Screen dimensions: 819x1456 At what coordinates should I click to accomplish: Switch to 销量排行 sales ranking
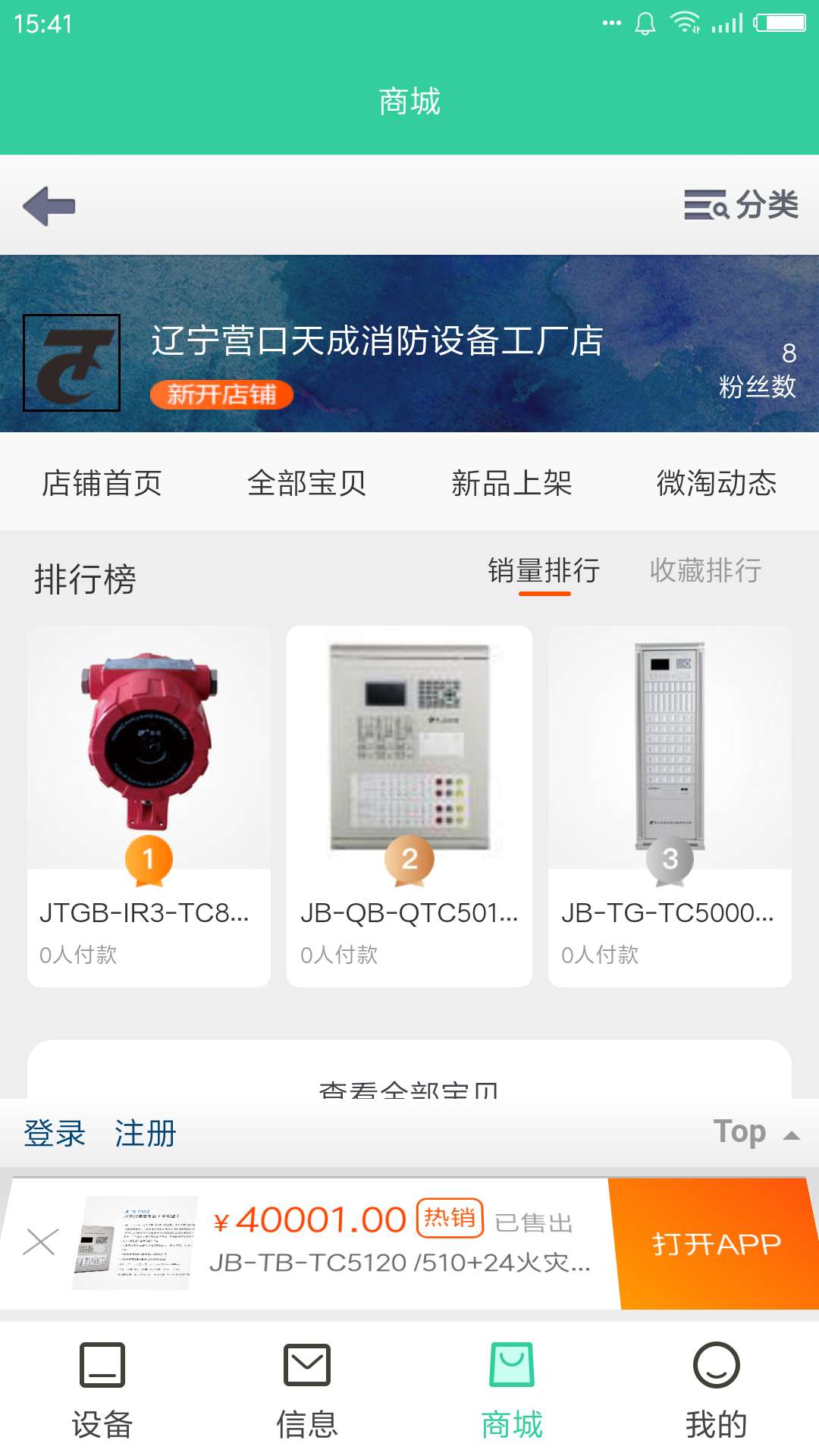(544, 572)
